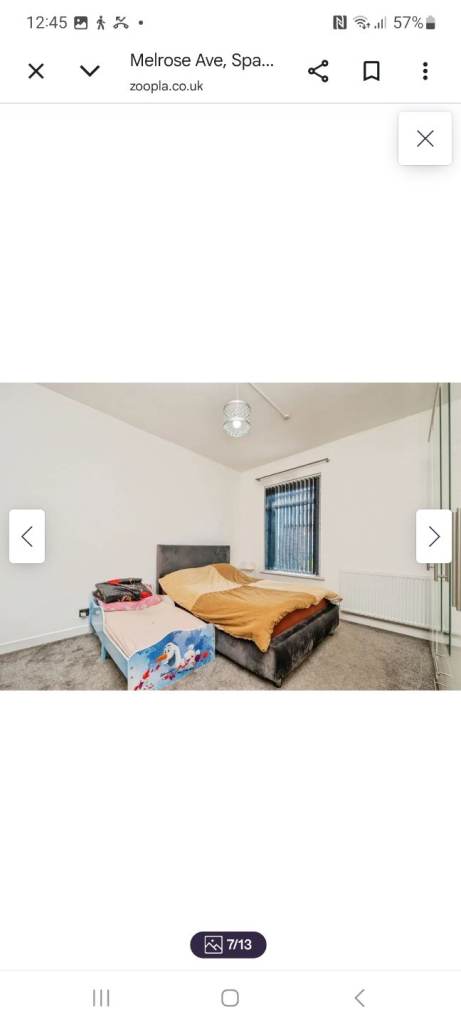Screen dimensions: 461x1024
Task: Go to the previous property photo
Action: coord(27,536)
